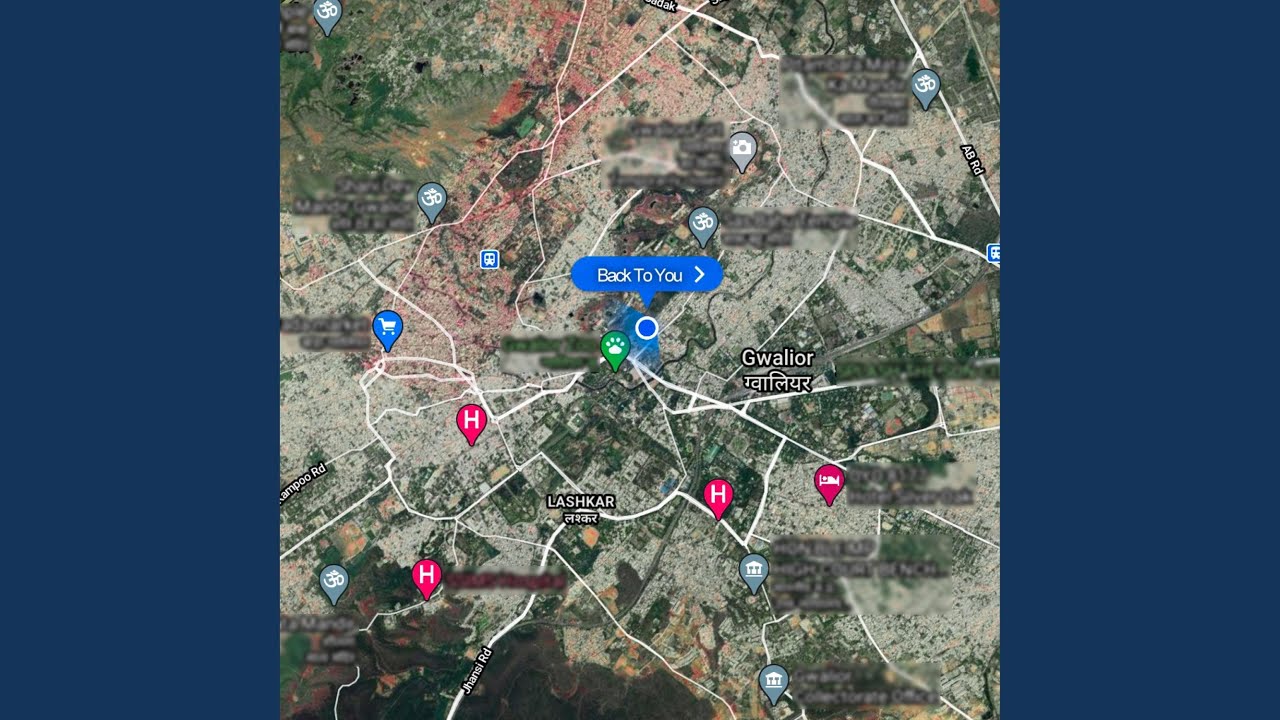Open the blue shopping cart map pin

[387, 329]
